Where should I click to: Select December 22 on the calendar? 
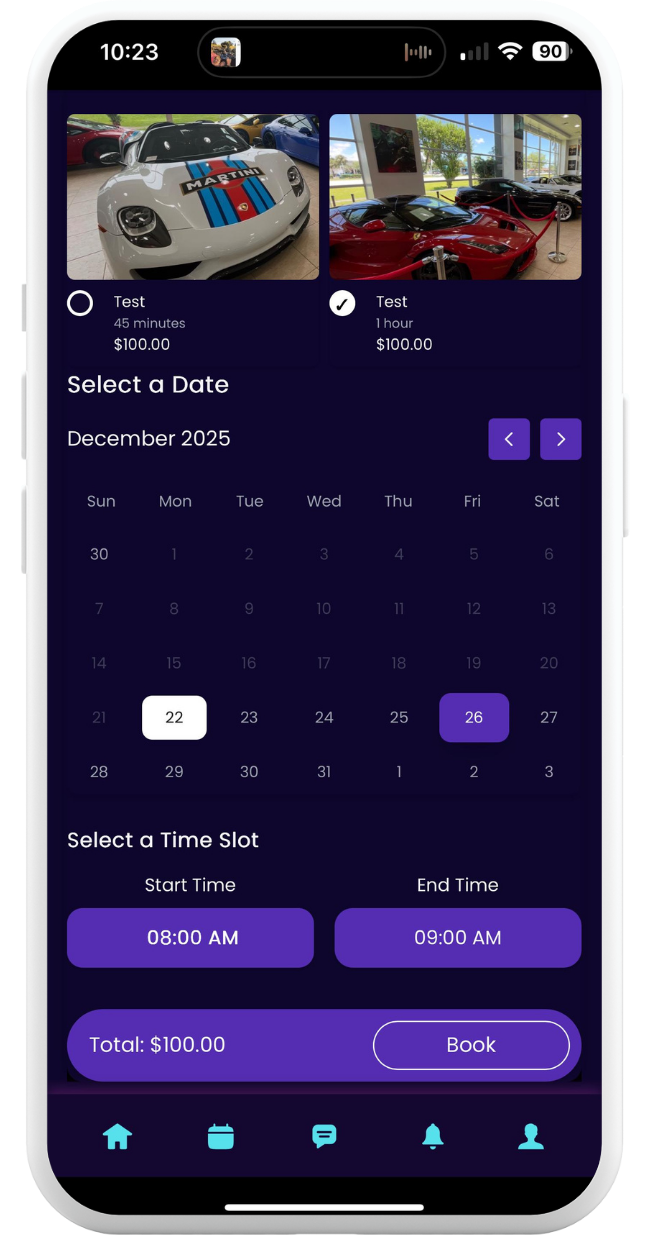[174, 717]
